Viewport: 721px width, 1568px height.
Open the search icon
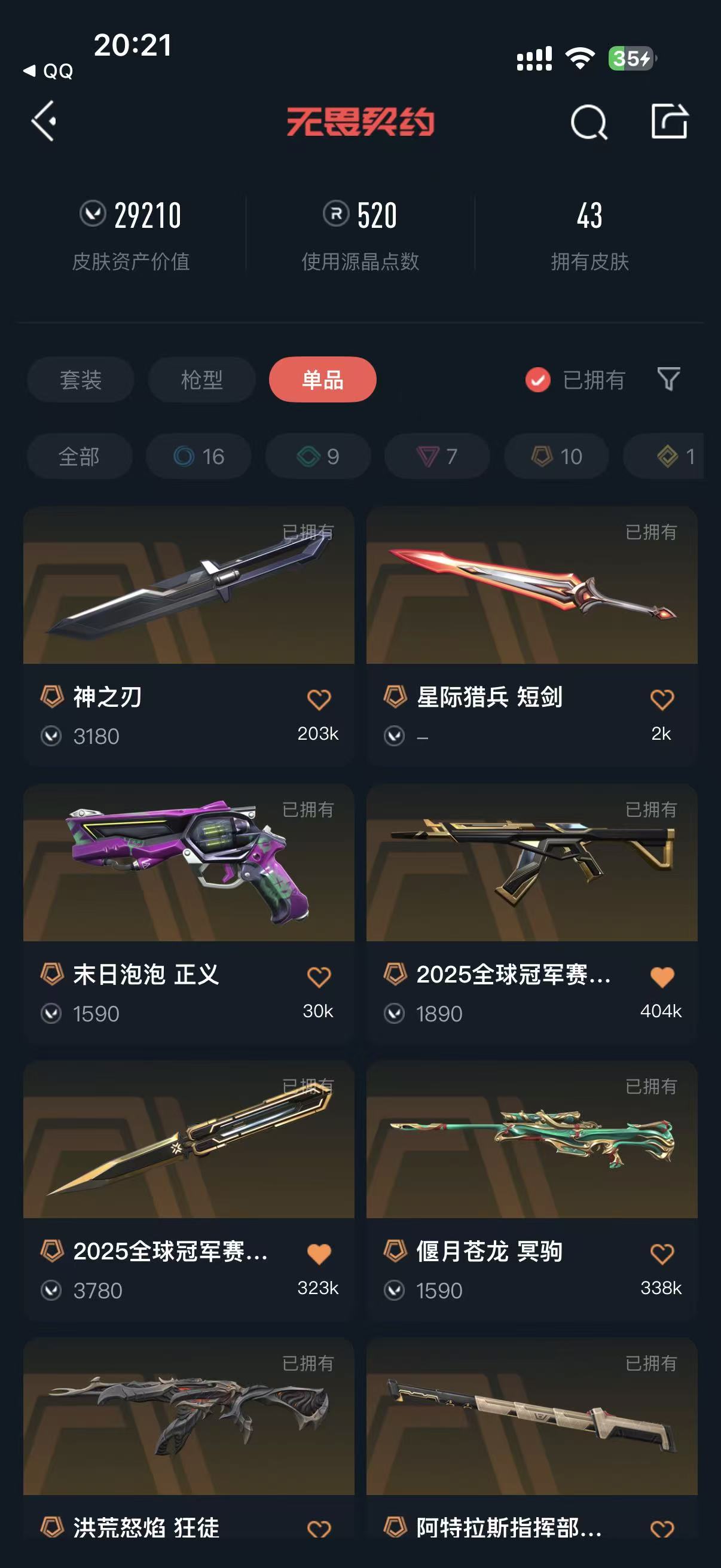[588, 122]
